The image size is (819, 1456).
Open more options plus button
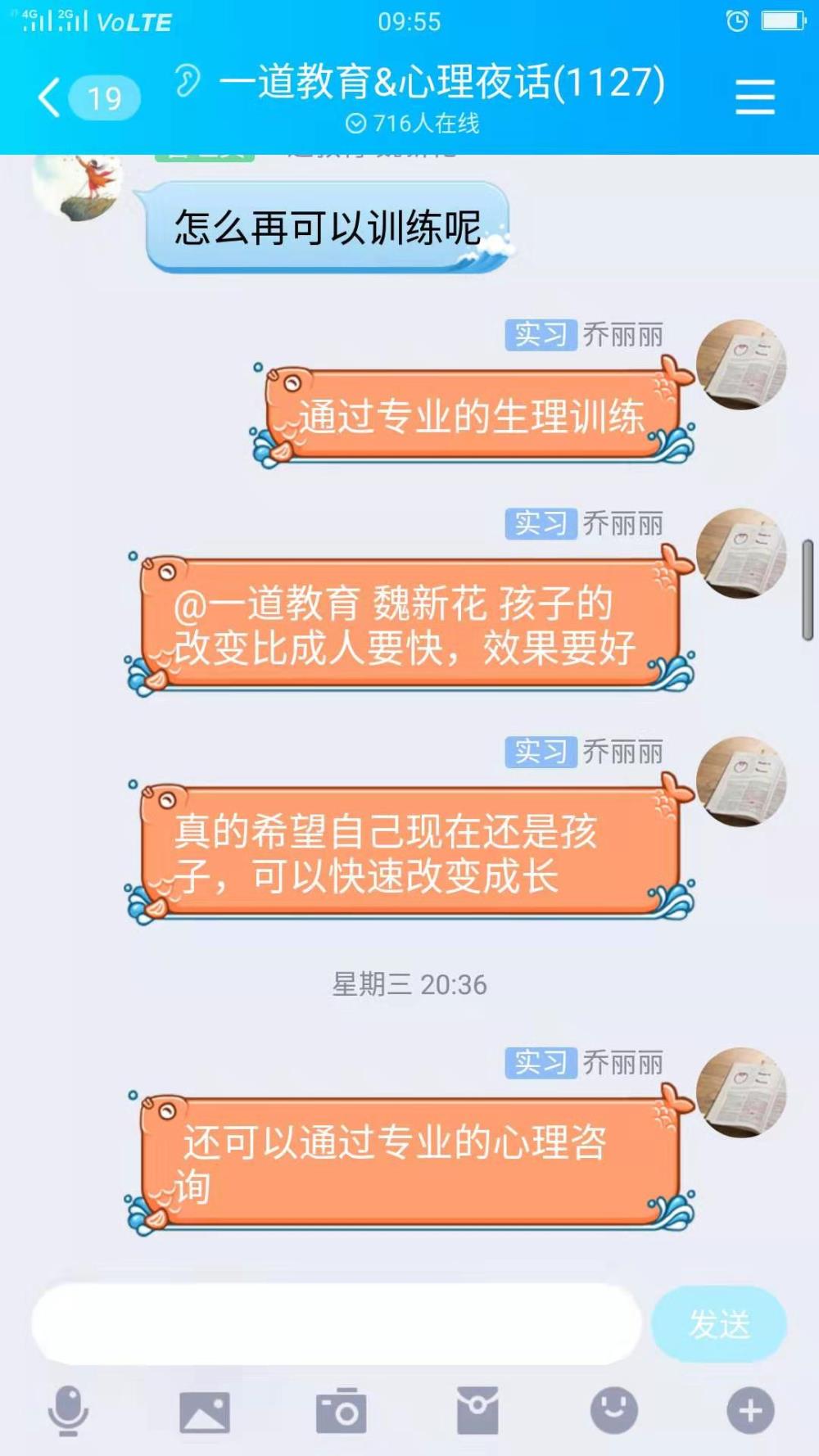(x=750, y=1410)
